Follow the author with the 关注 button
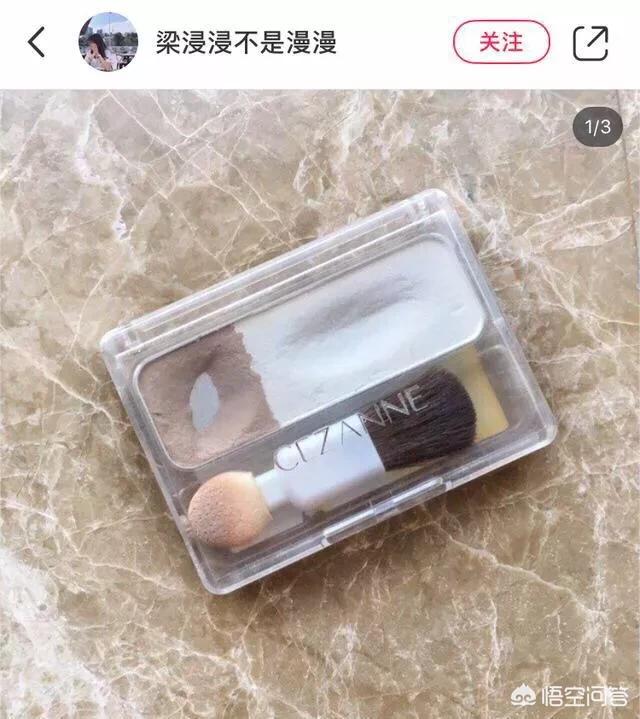 pyautogui.click(x=501, y=42)
